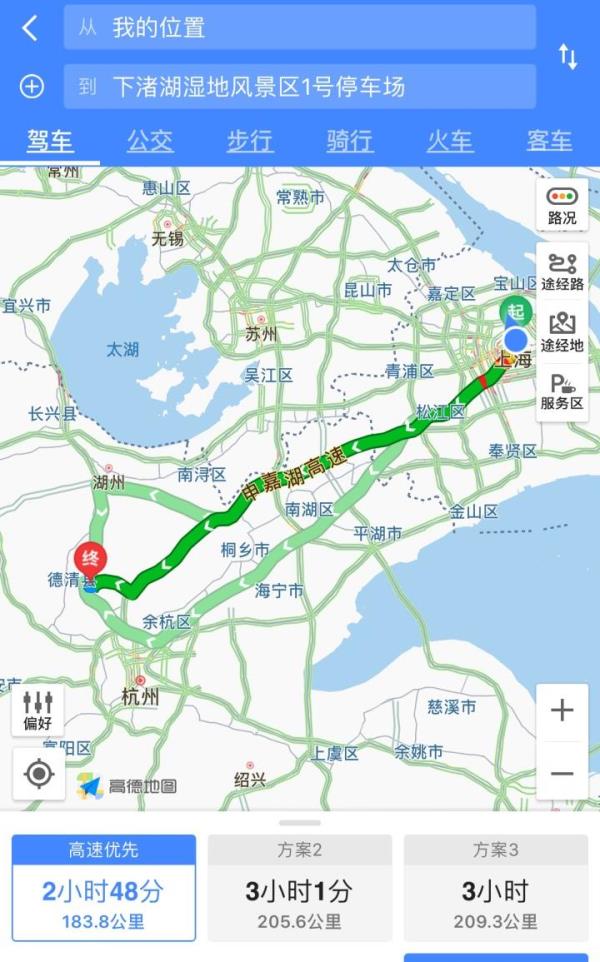
Task: Switch to the 公交 transit tab
Action: point(150,141)
